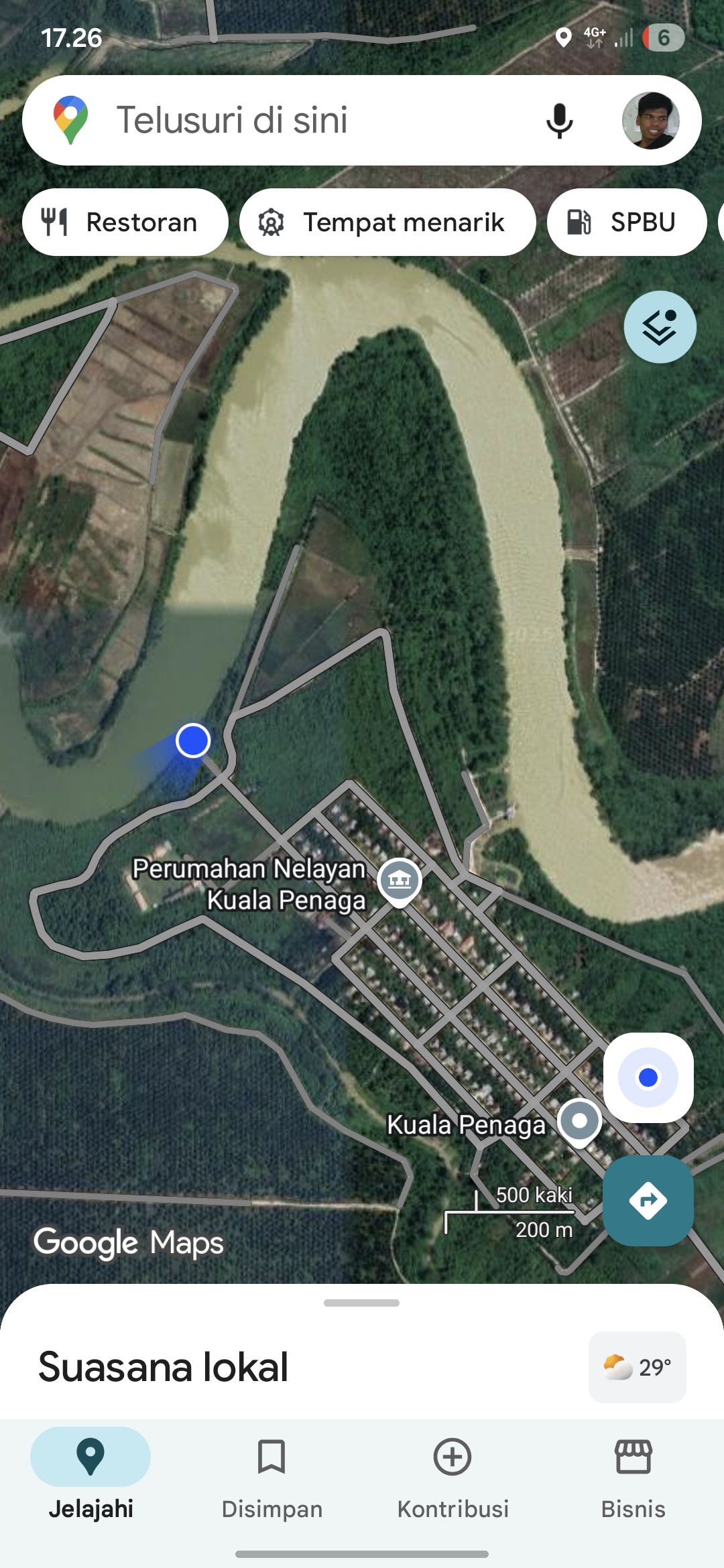Switch to the Bisnis tab
This screenshot has width=724, height=1568.
[633, 1474]
